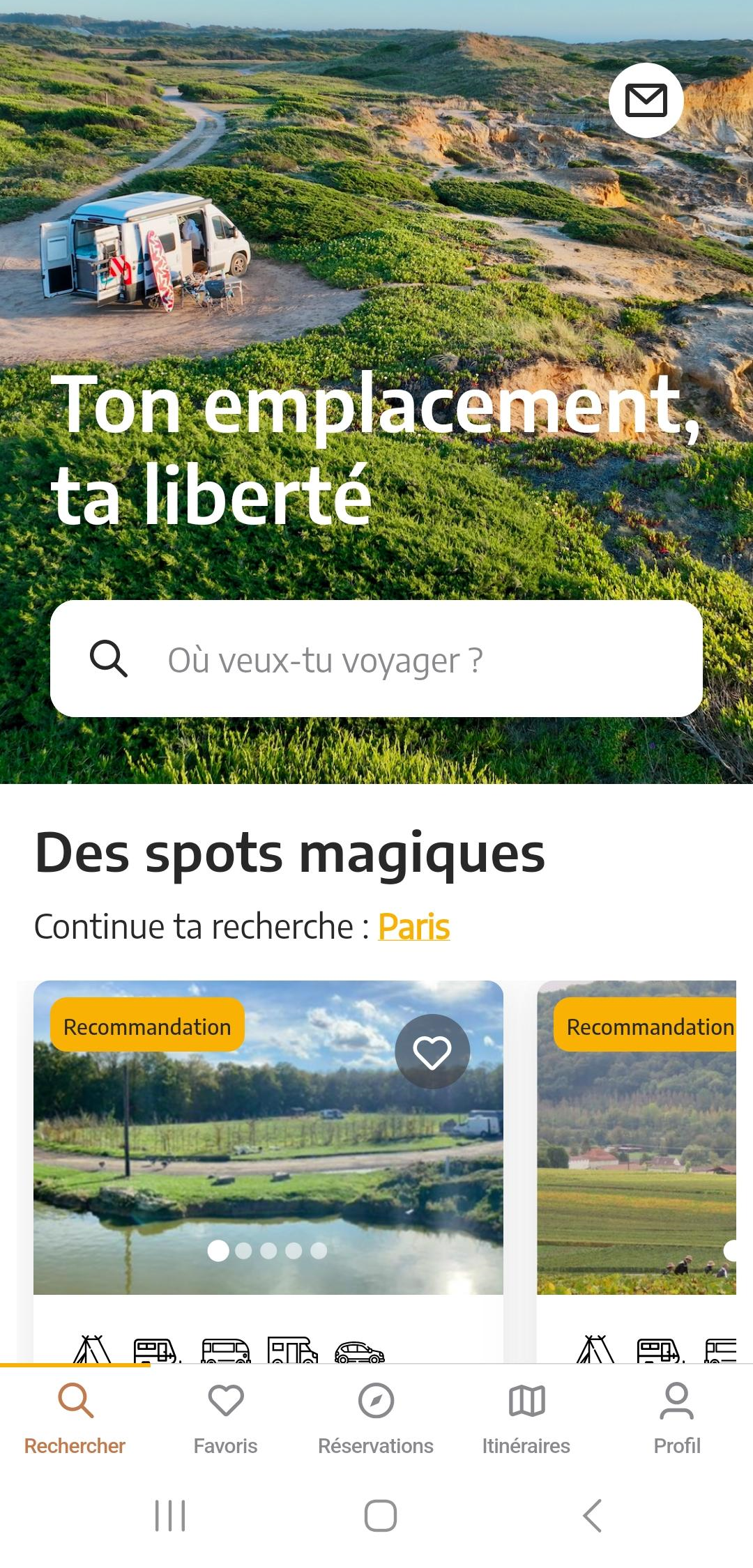Open the first recommended pond spot card
Image resolution: width=753 pixels, height=1568 pixels.
pyautogui.click(x=268, y=1171)
